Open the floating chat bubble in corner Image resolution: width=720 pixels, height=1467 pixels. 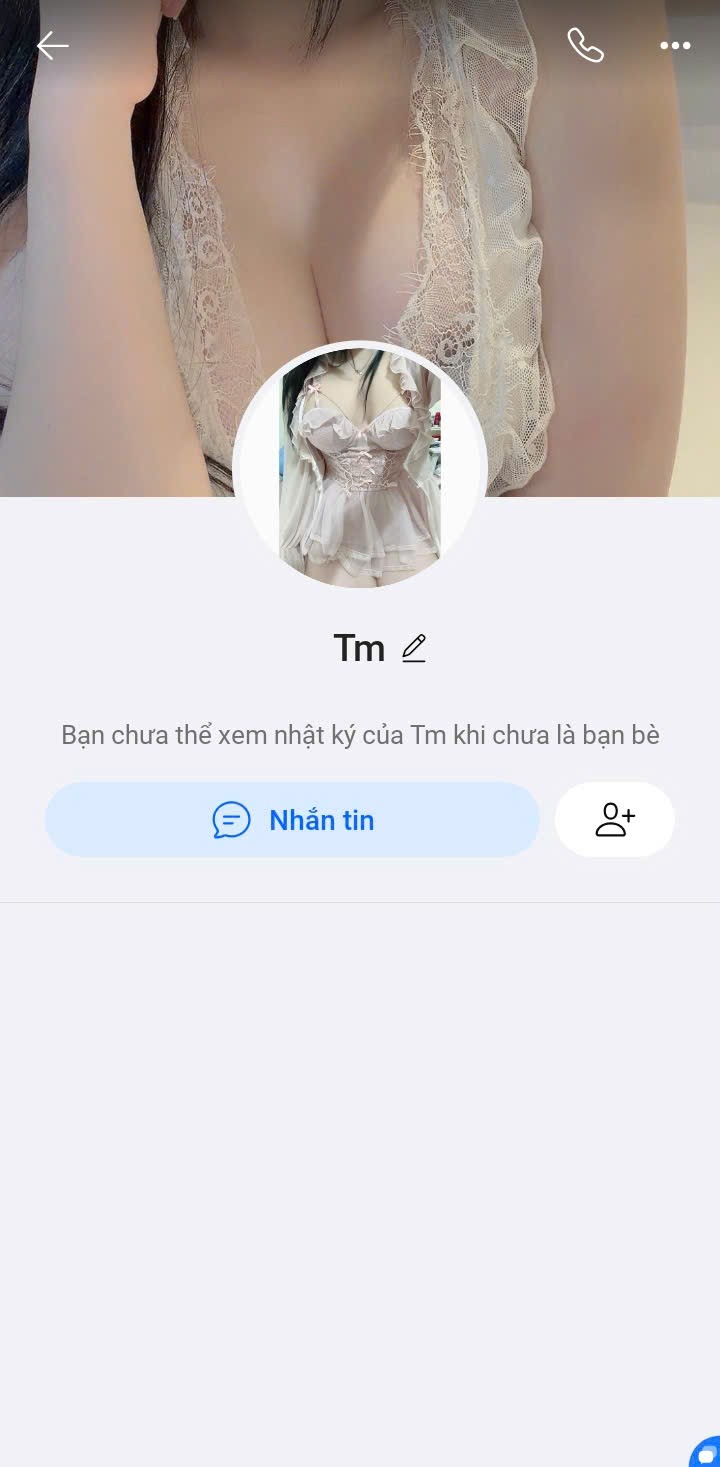point(707,1453)
